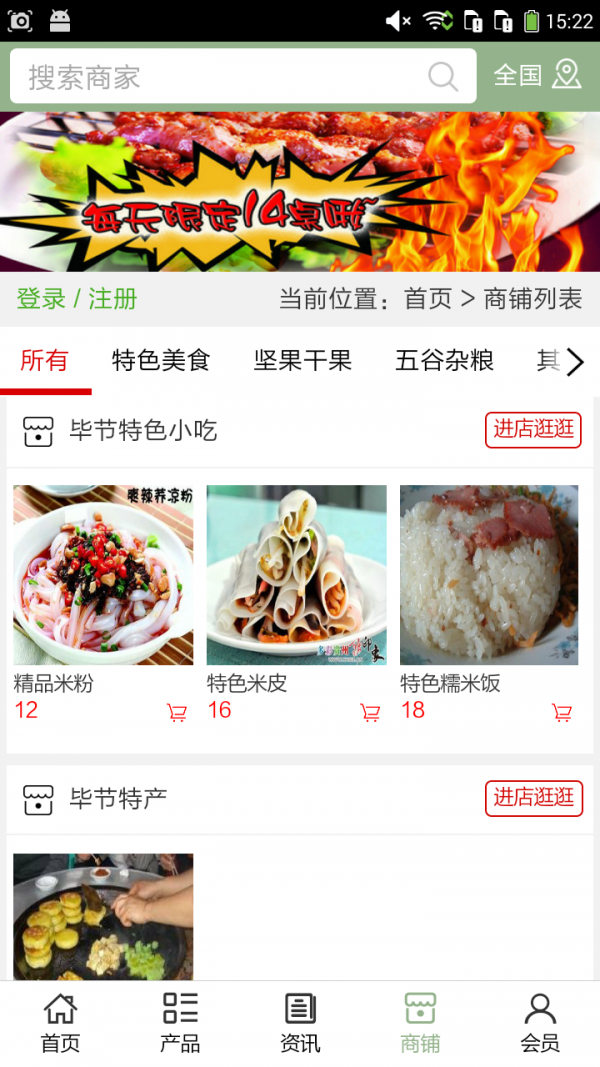Choose region via 全国 location button
600x1067 pixels.
[537, 75]
